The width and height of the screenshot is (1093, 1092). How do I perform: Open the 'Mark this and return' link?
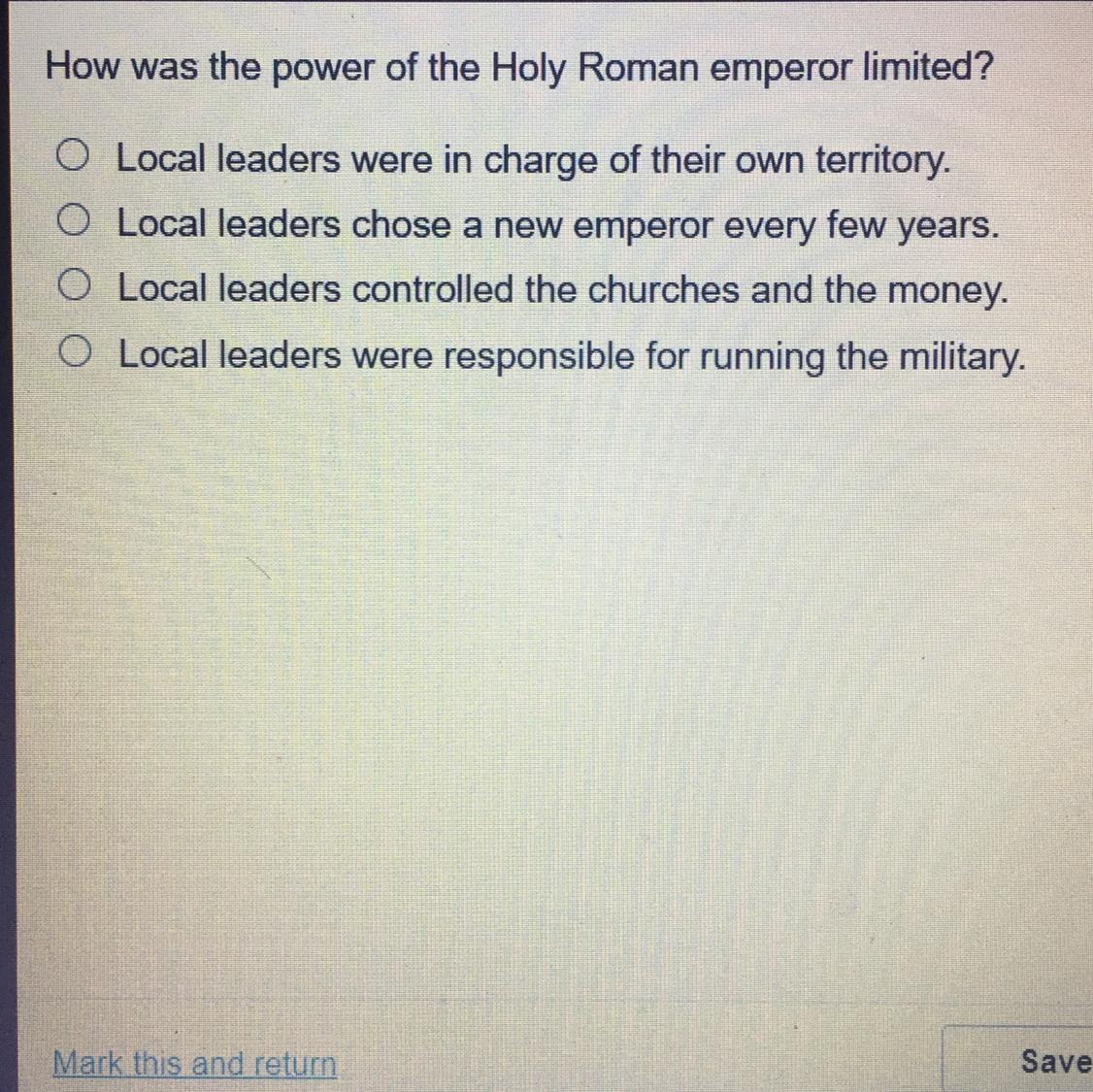[x=194, y=1064]
